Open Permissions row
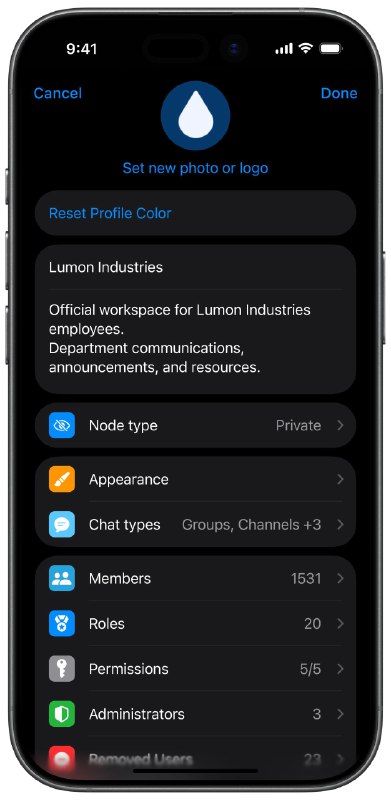This screenshot has height=800, width=391. pos(196,669)
